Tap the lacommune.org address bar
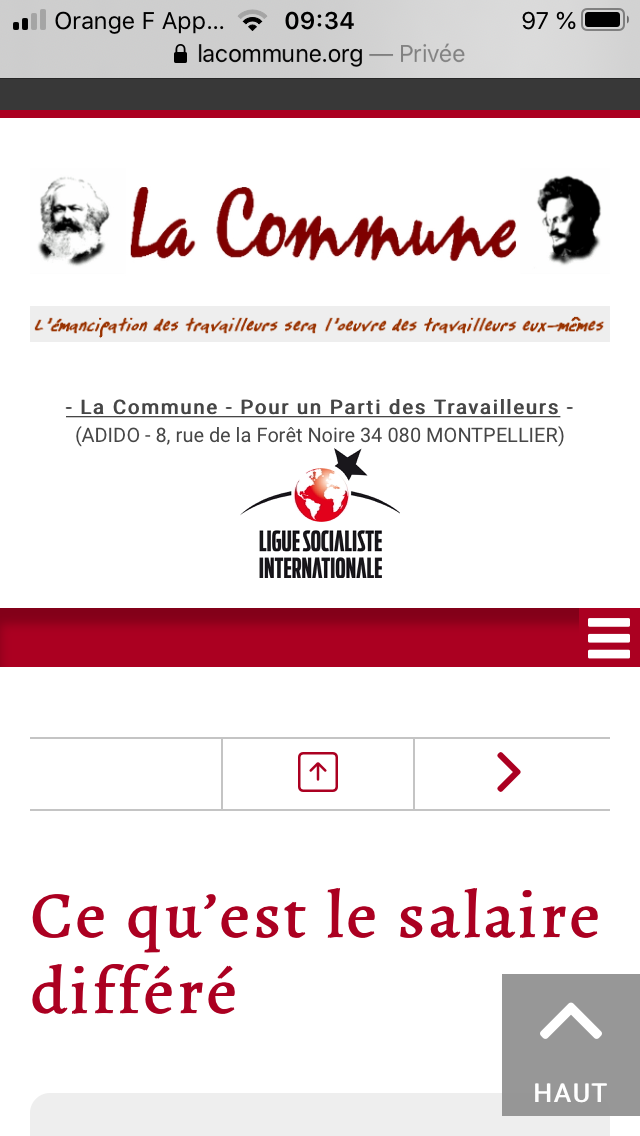 (x=320, y=54)
